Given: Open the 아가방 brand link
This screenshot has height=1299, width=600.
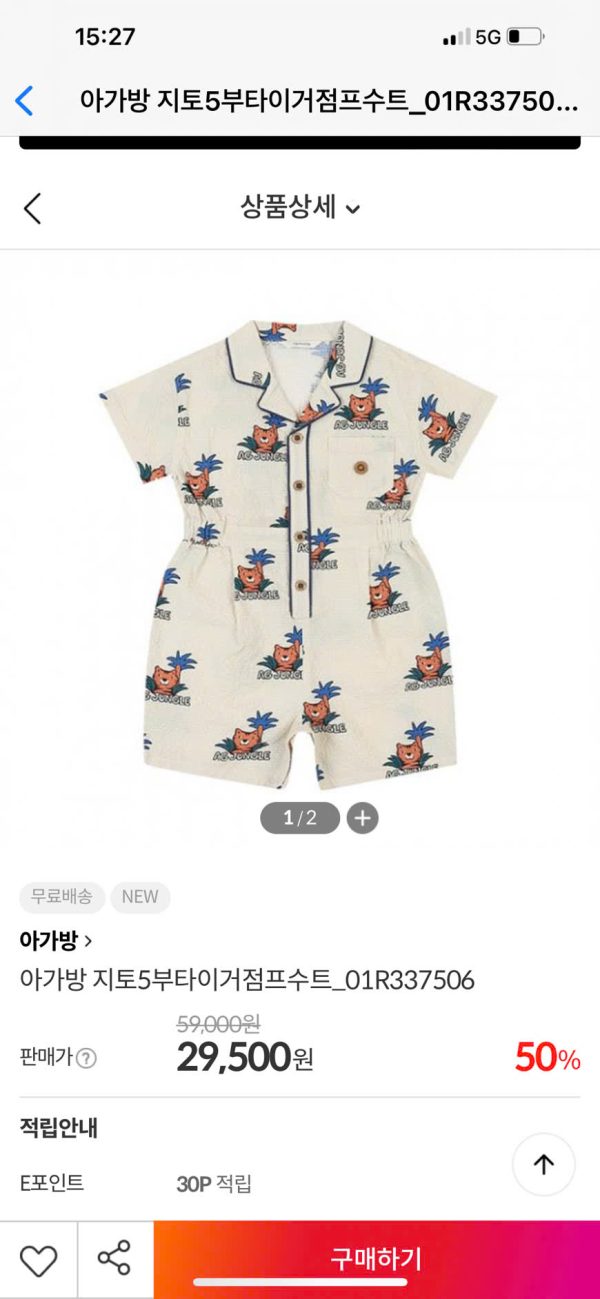Looking at the screenshot, I should click(x=56, y=940).
